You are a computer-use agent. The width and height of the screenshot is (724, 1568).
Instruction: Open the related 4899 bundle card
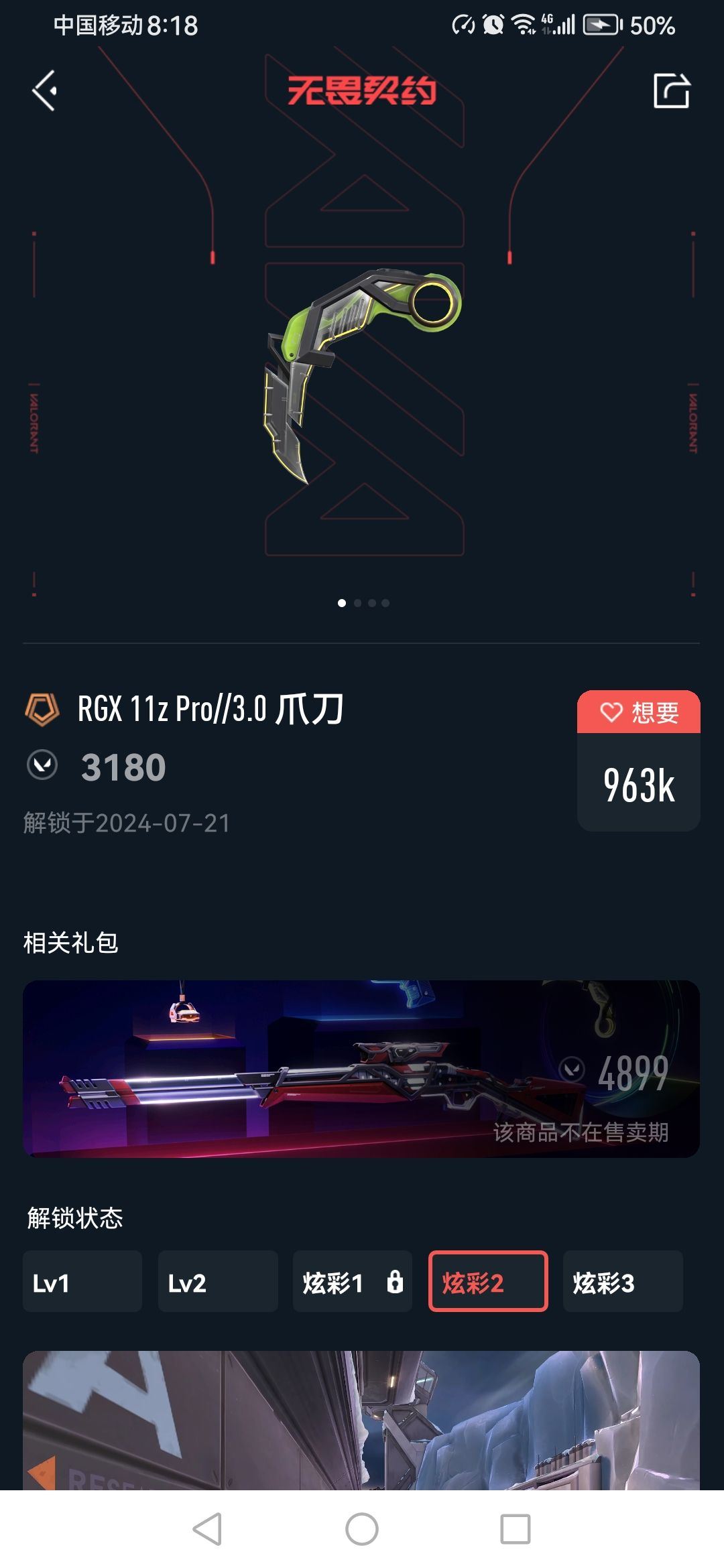pyautogui.click(x=361, y=1069)
